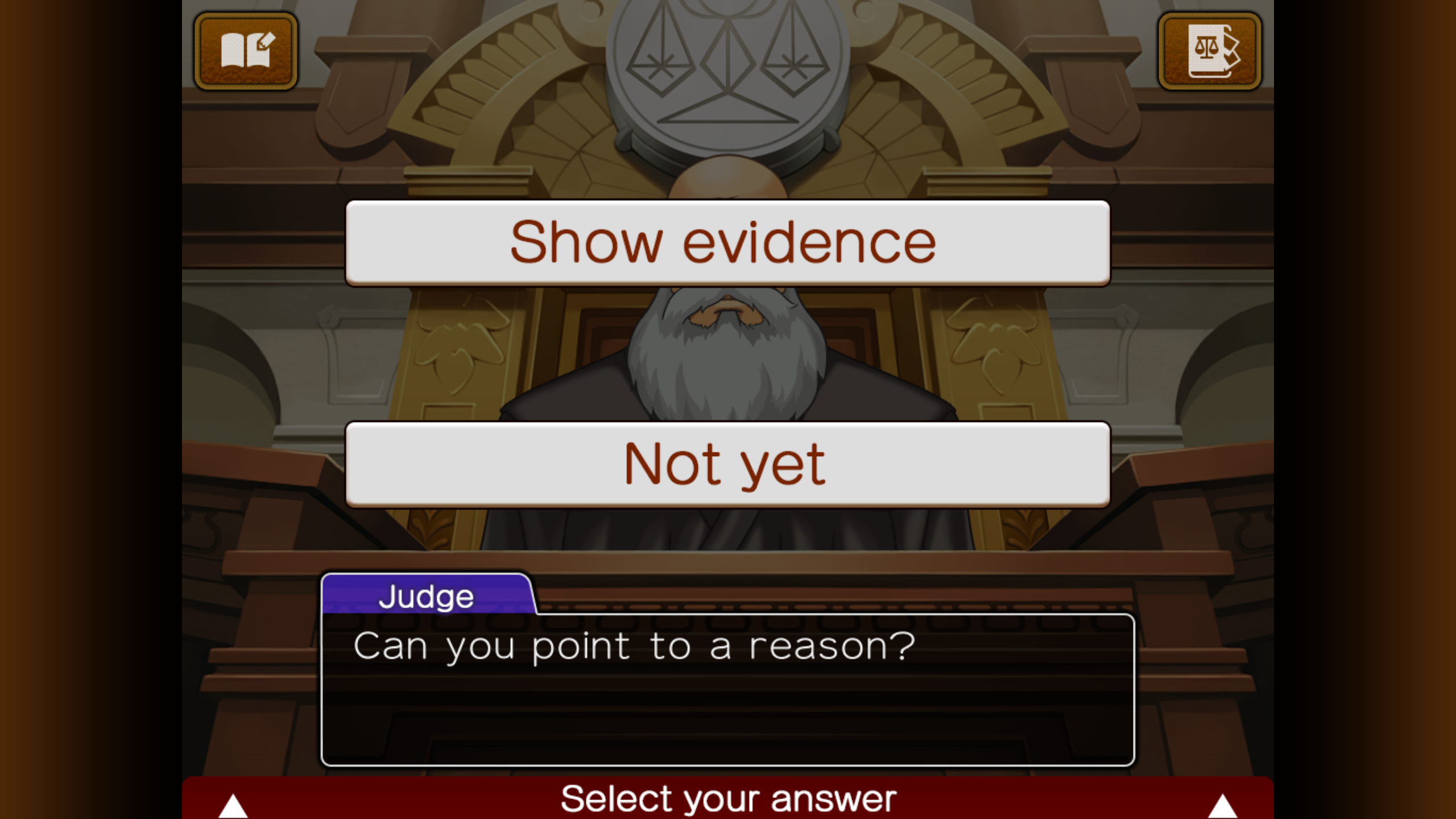
Task: Open the book and pencil icon
Action: pos(246,51)
